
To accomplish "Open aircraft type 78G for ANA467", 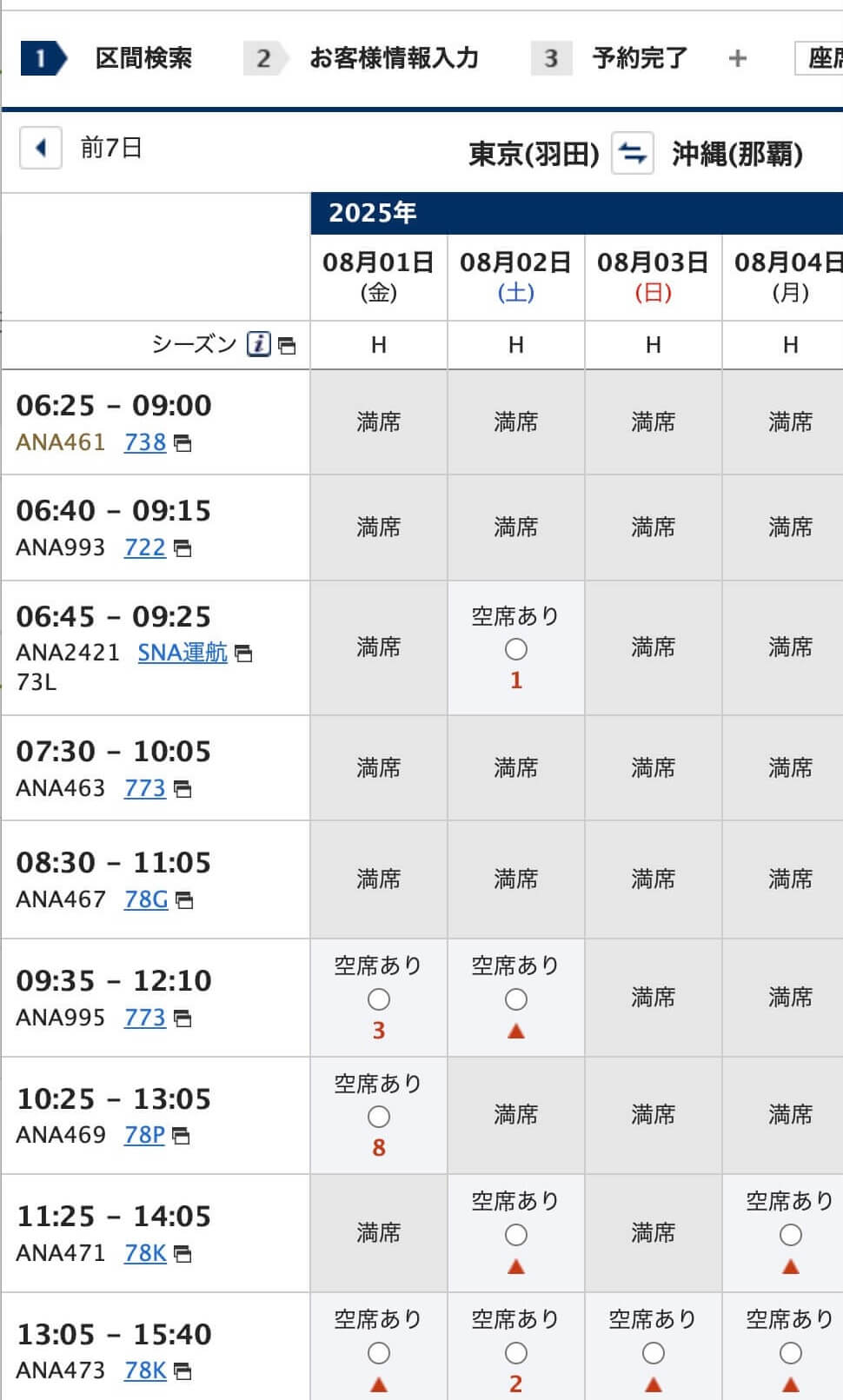I will click(146, 899).
